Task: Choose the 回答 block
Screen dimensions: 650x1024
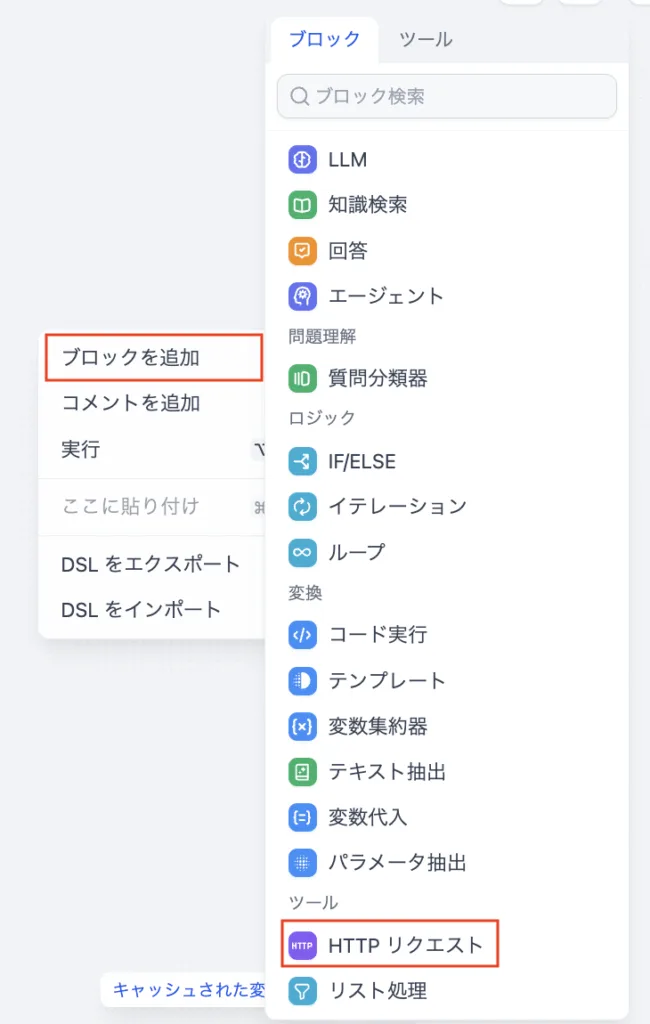Action: click(x=347, y=250)
